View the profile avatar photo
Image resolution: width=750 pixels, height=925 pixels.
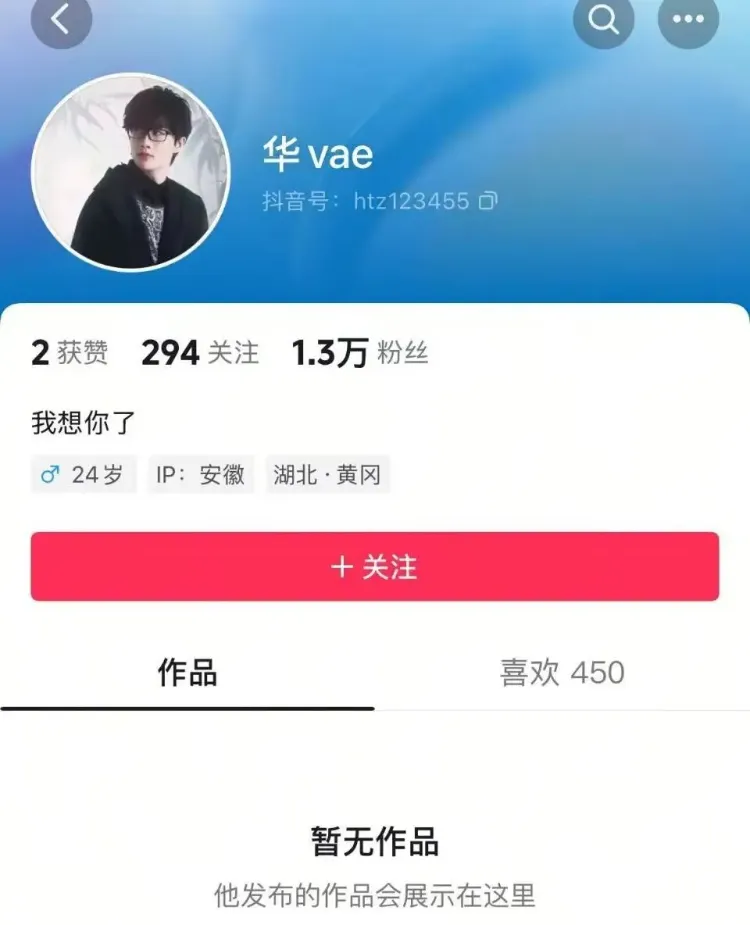[131, 172]
